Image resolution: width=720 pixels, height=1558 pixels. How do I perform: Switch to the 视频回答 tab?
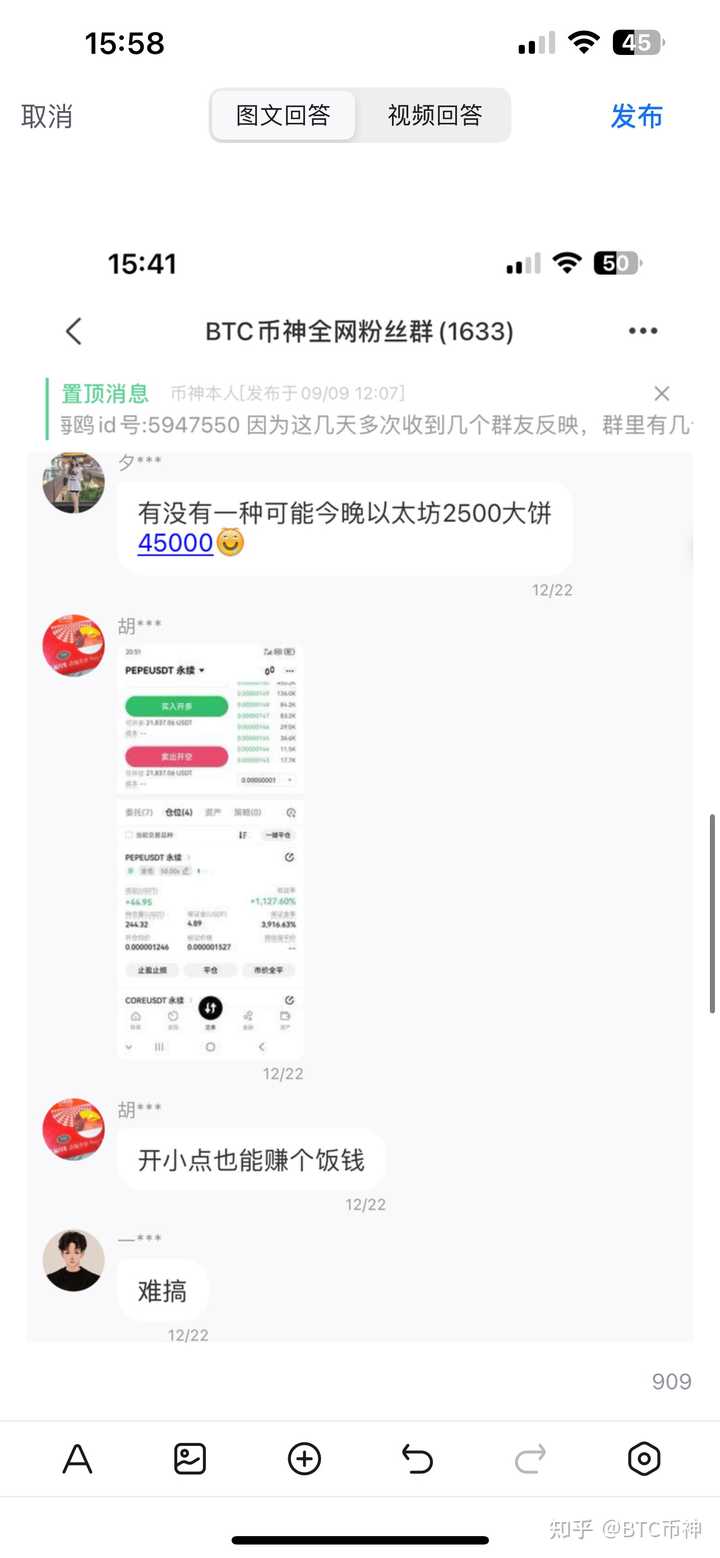pyautogui.click(x=432, y=116)
